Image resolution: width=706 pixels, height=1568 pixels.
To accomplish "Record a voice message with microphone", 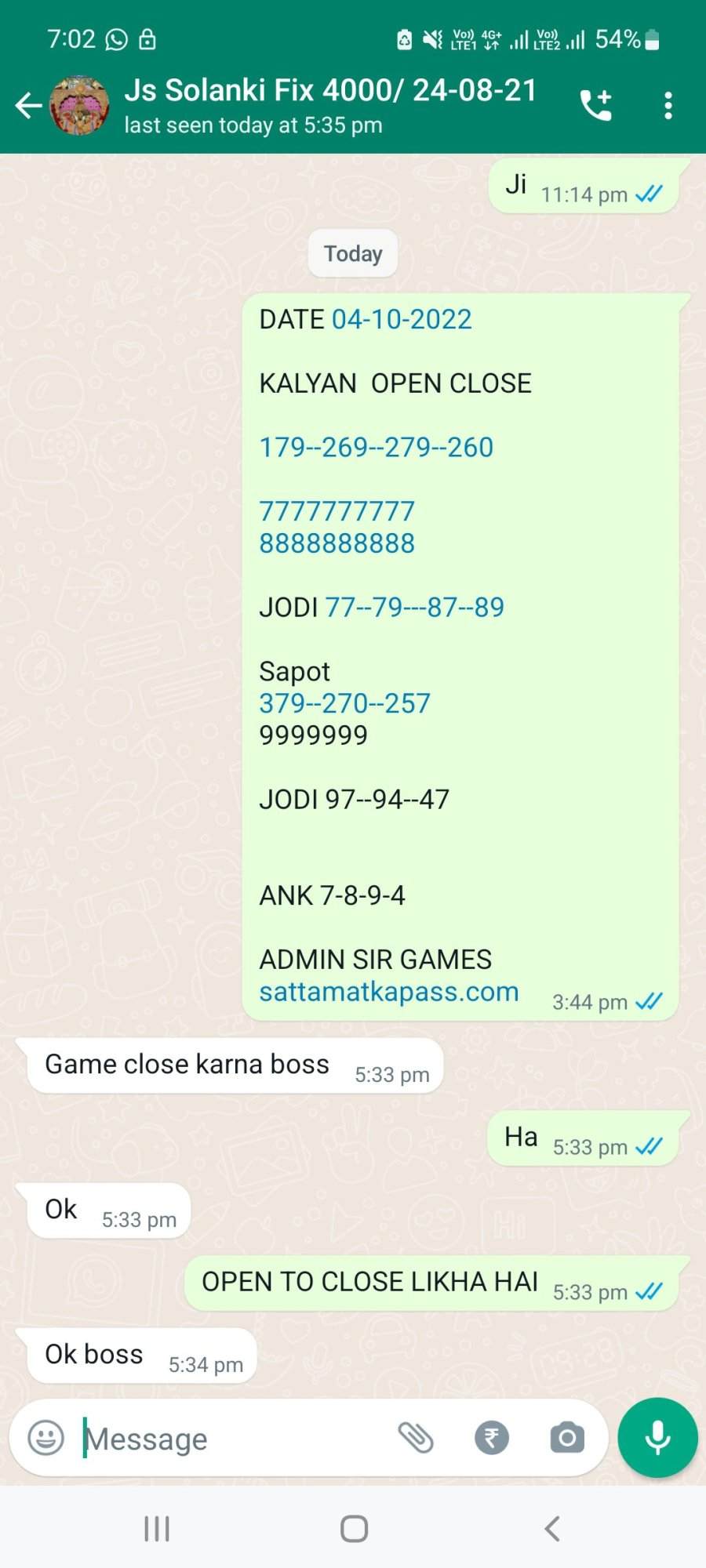I will (x=657, y=1438).
